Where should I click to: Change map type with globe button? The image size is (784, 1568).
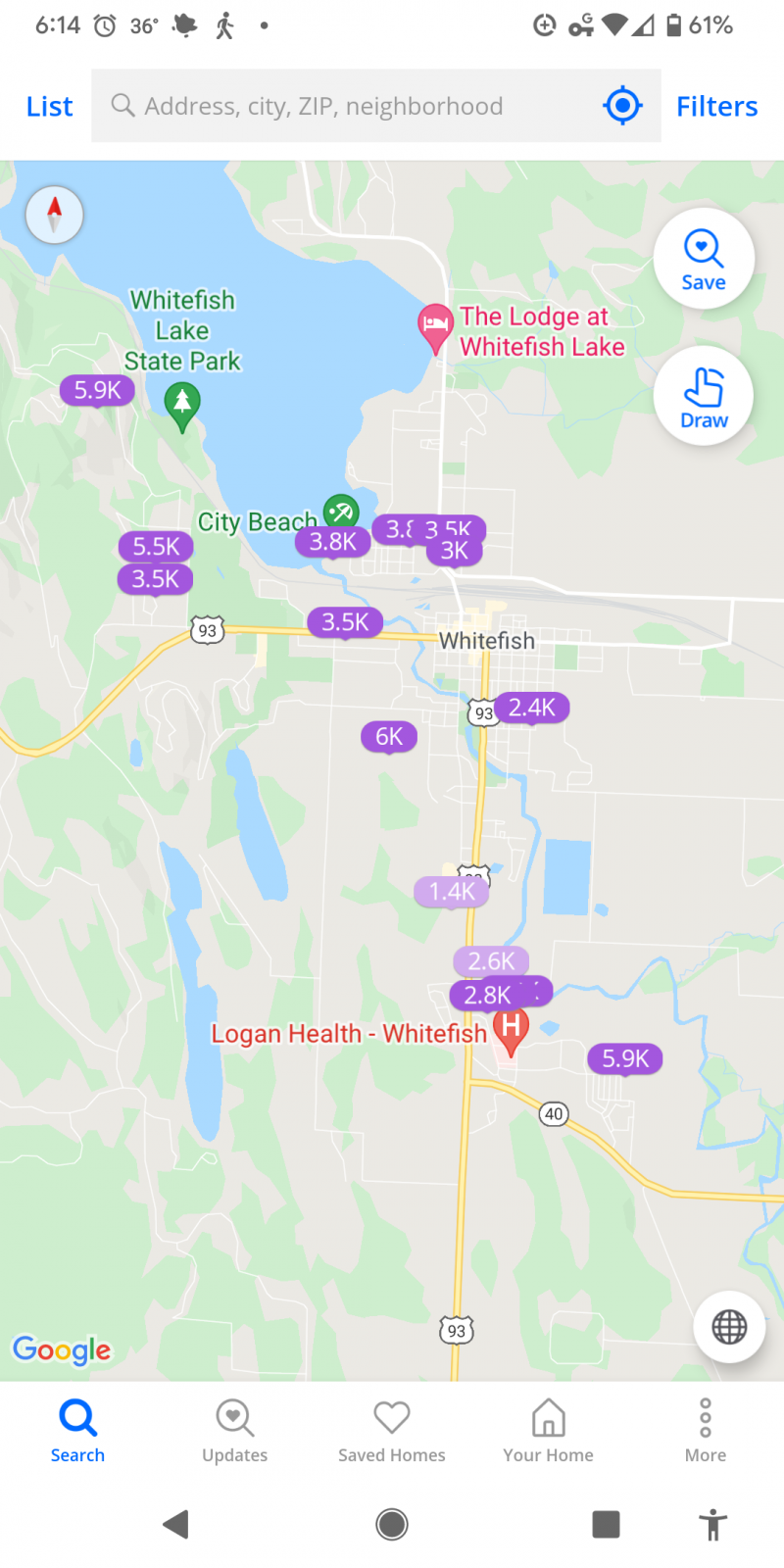click(729, 1327)
